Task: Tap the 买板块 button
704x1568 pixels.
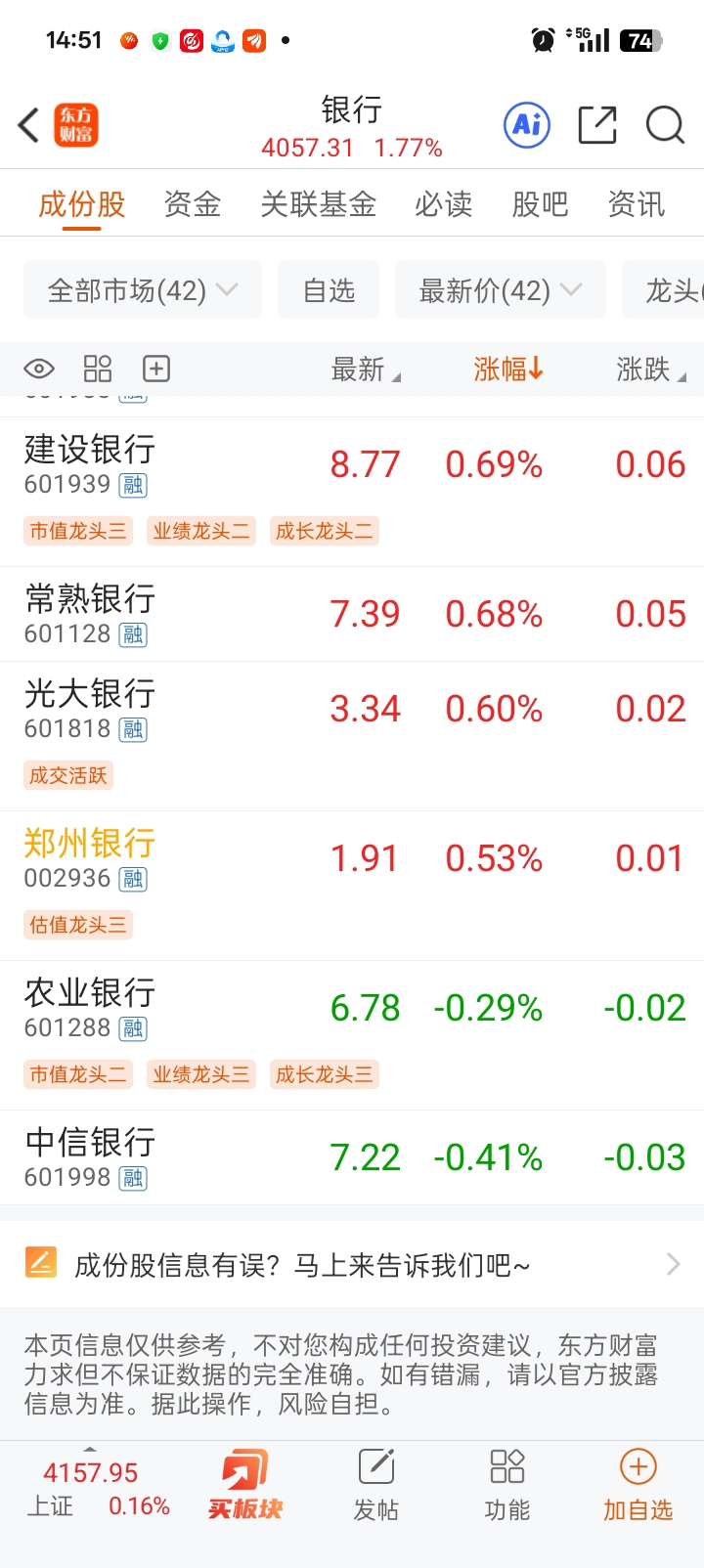Action: [x=244, y=1485]
